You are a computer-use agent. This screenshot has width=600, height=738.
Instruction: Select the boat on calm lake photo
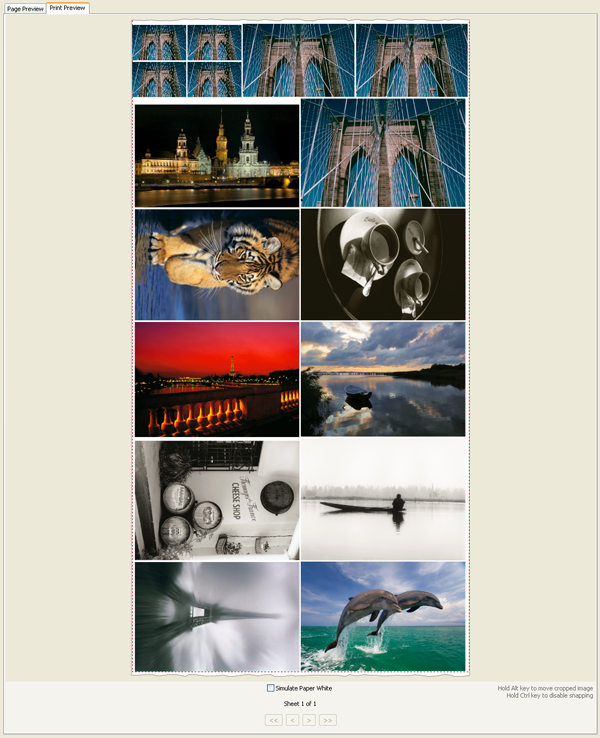point(383,379)
